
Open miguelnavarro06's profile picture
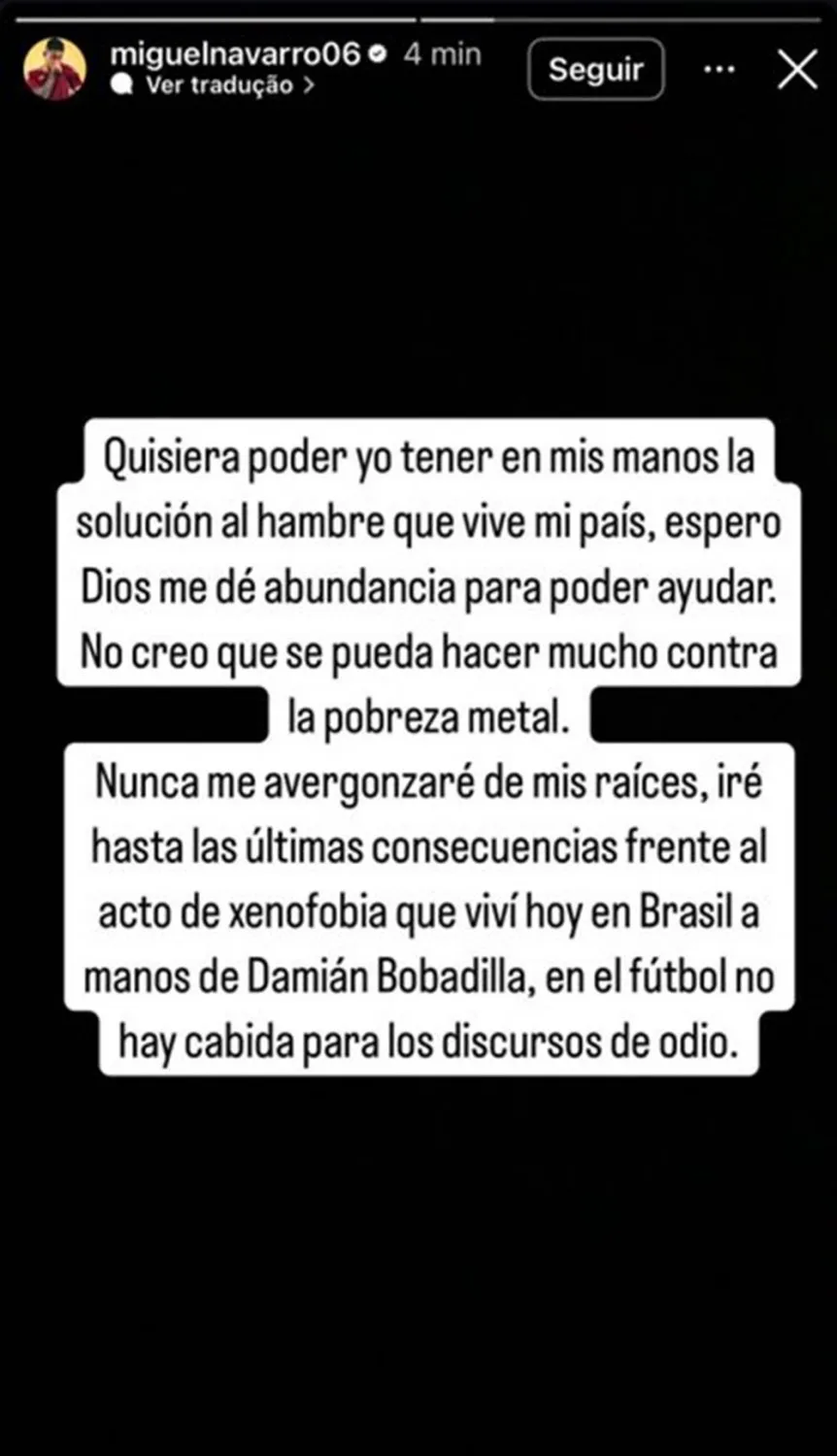[x=54, y=69]
